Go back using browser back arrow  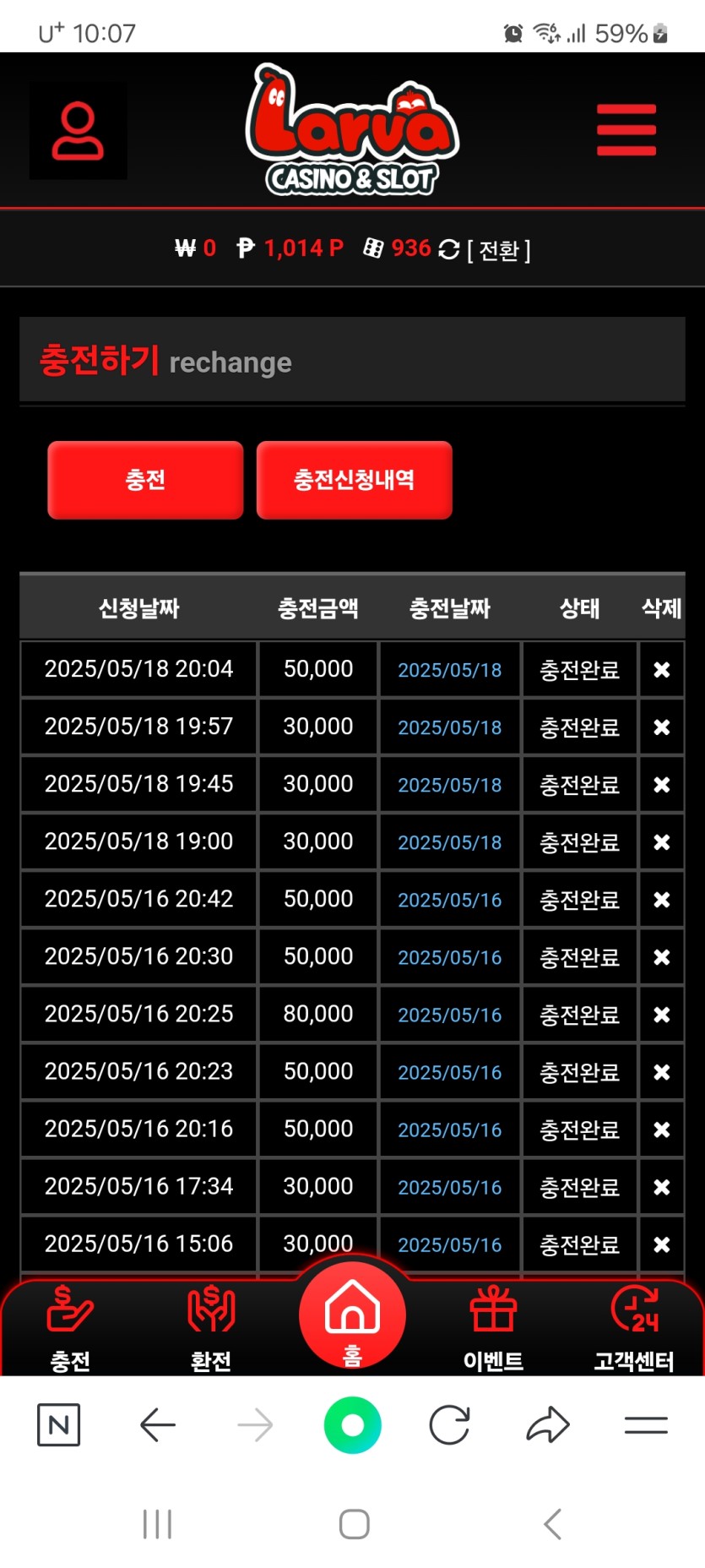(x=158, y=1425)
